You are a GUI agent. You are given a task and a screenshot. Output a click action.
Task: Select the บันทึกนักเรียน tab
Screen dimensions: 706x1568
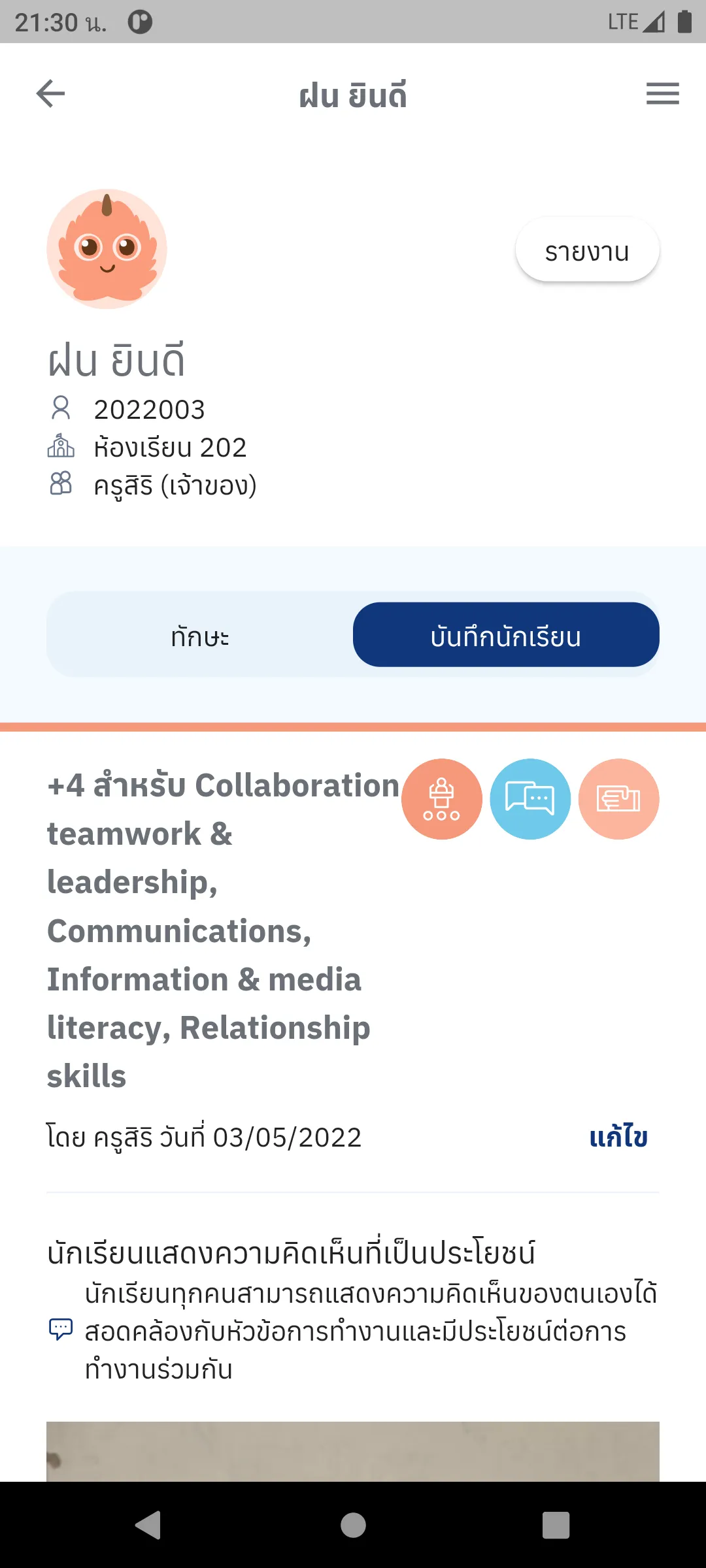pyautogui.click(x=506, y=635)
